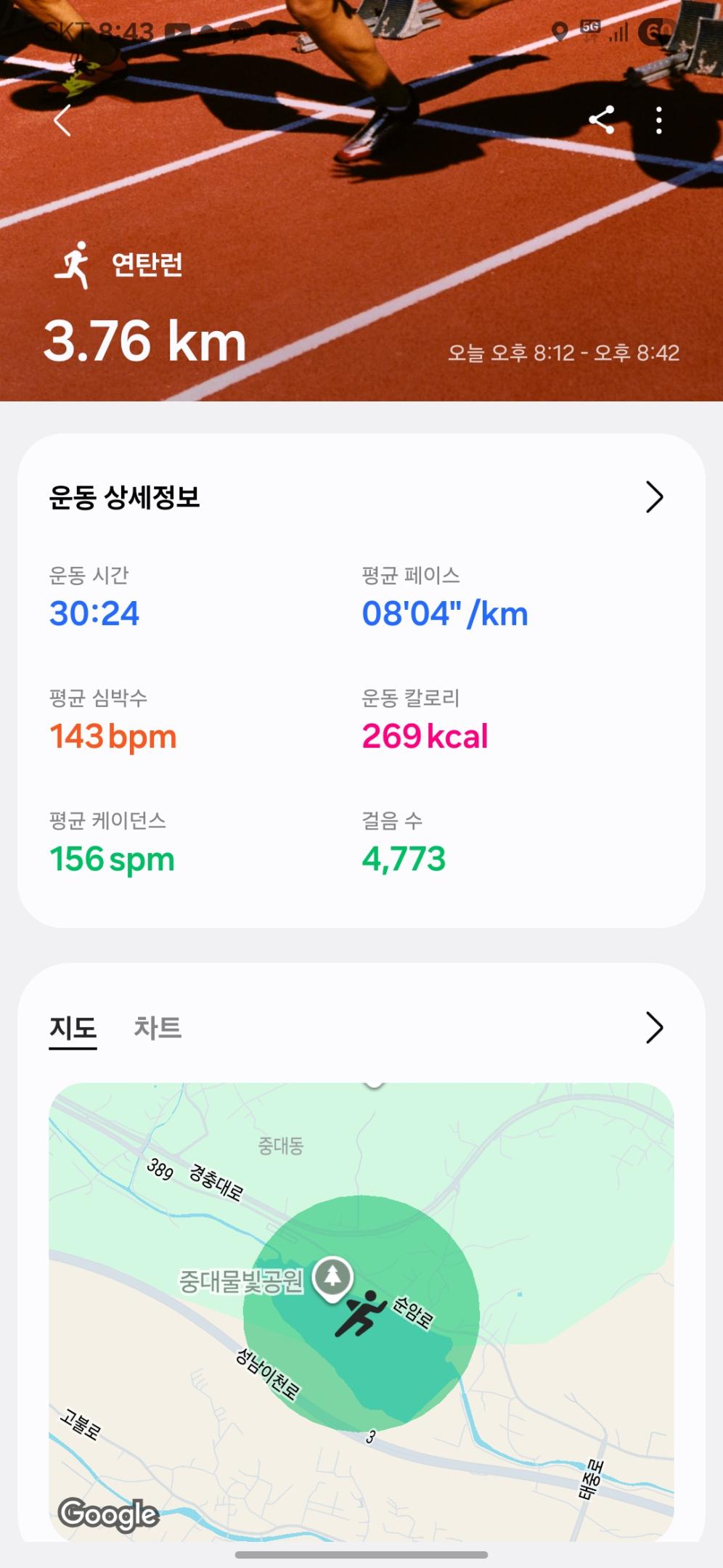
Task: Tap the navigation handle at screen bottom
Action: (361, 1555)
